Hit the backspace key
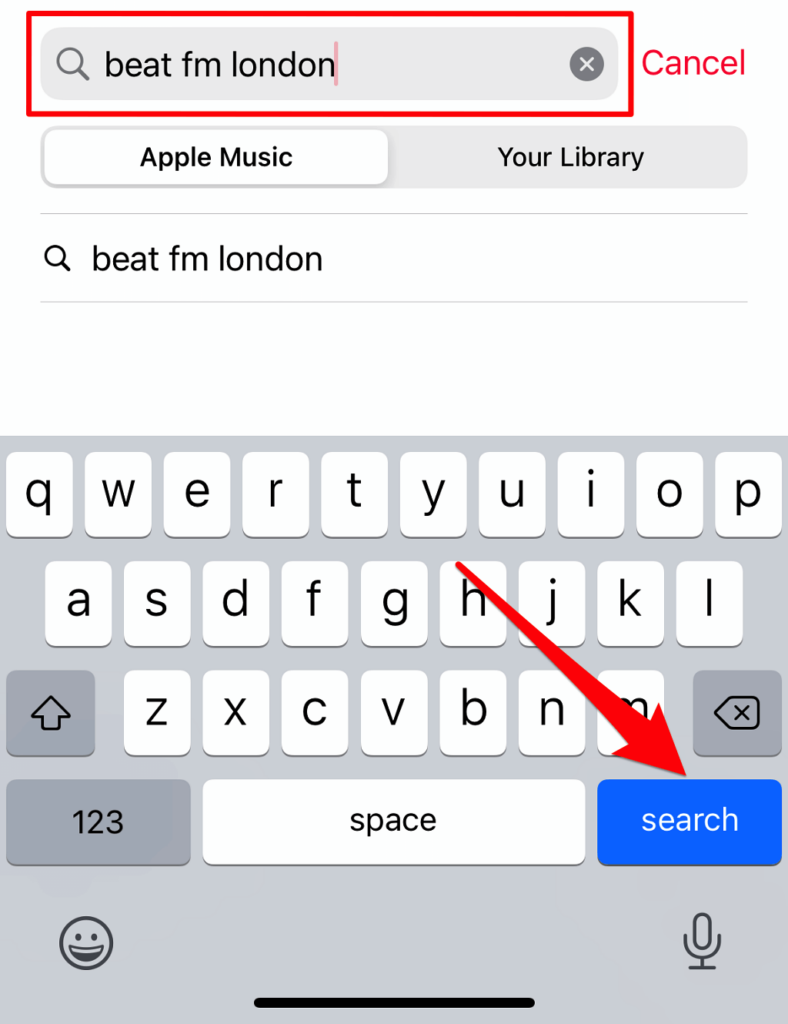788x1024 pixels. [x=736, y=713]
